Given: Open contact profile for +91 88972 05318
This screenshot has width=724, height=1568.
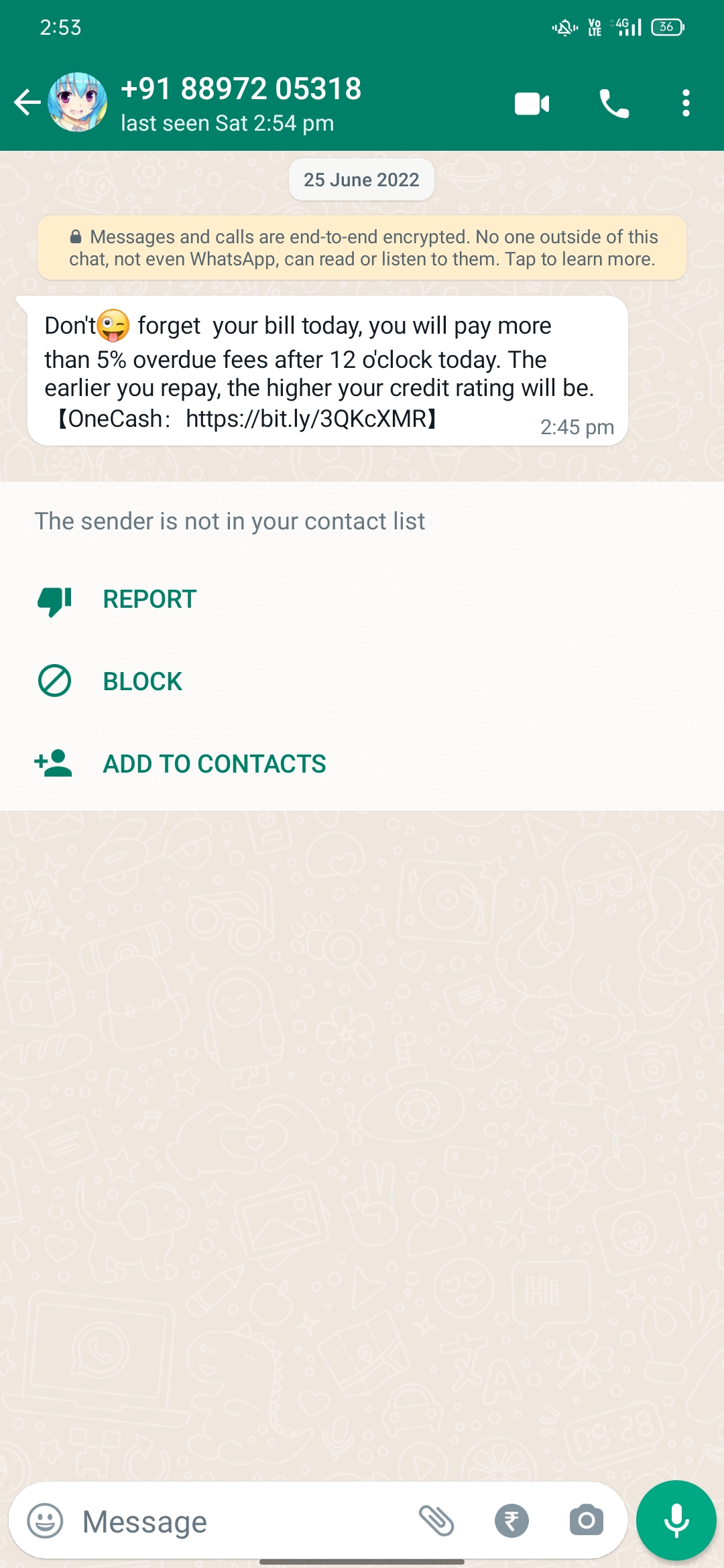Looking at the screenshot, I should click(241, 103).
